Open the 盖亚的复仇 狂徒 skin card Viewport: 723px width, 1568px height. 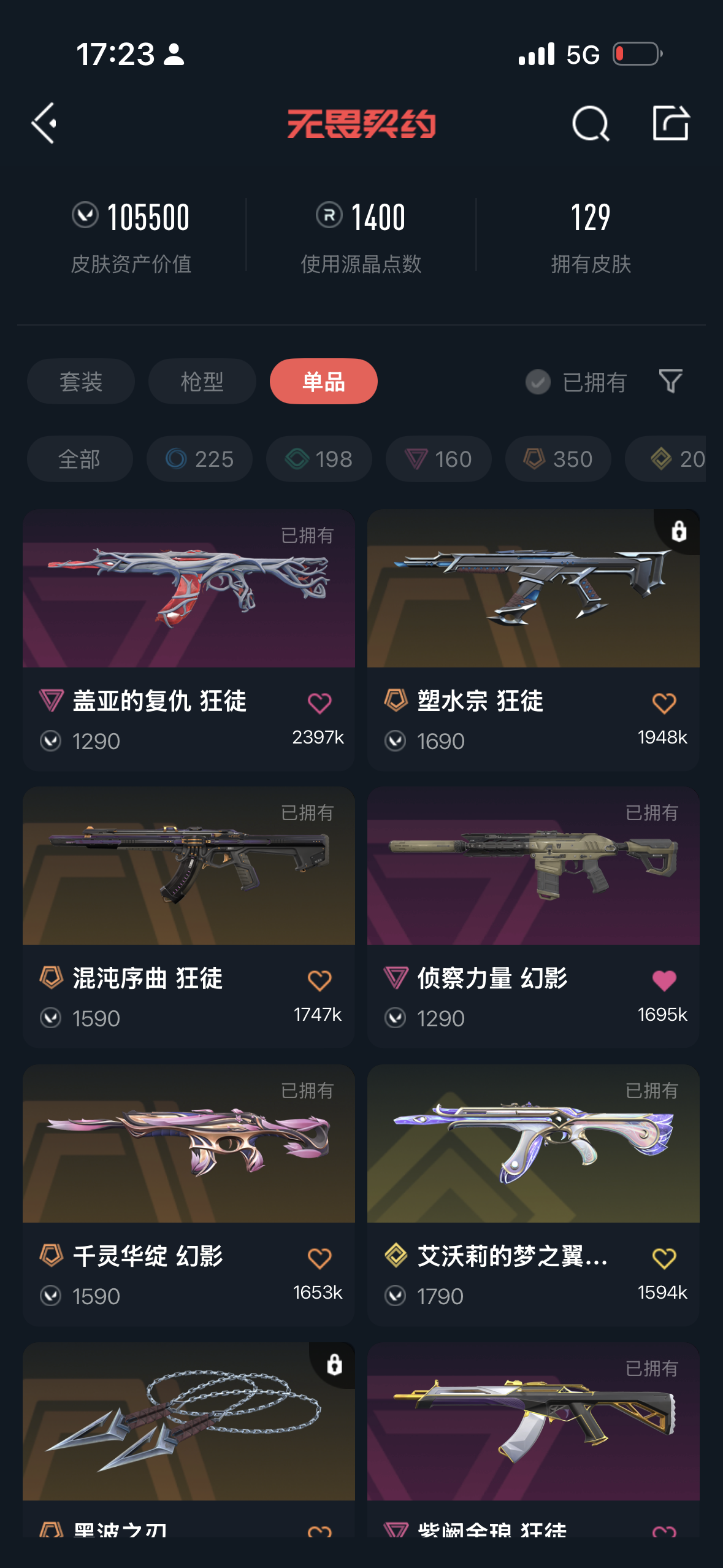(x=189, y=640)
